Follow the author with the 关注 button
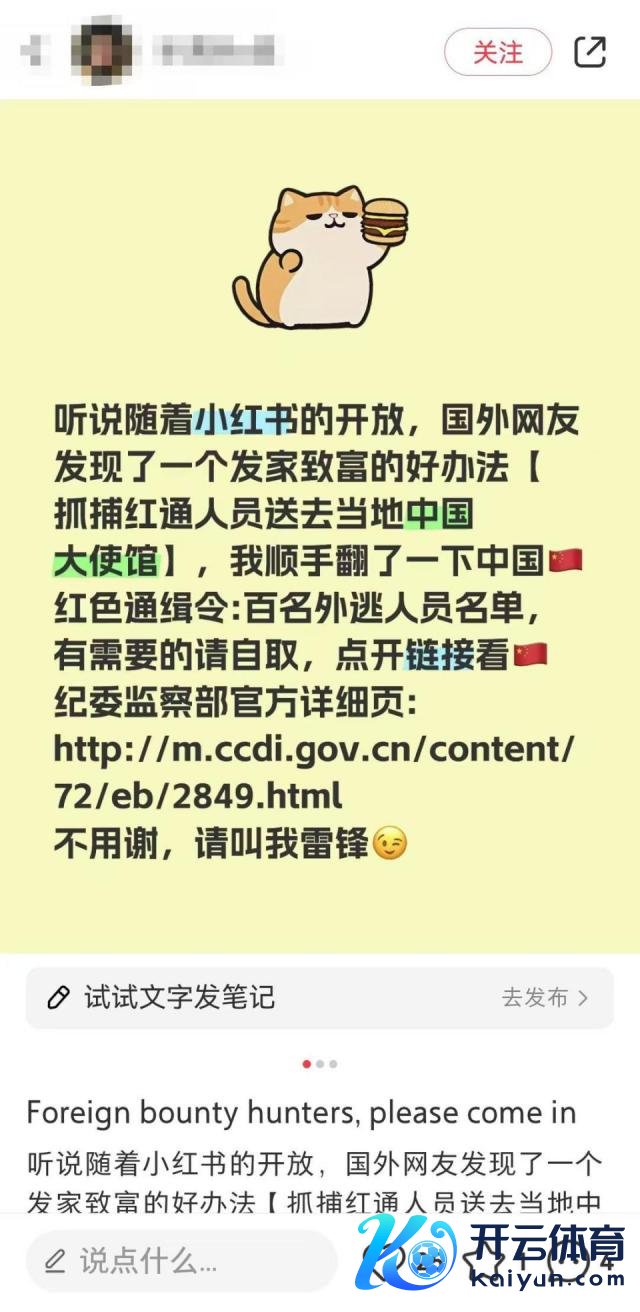Screen dimensions: 640x1312 click(x=498, y=52)
